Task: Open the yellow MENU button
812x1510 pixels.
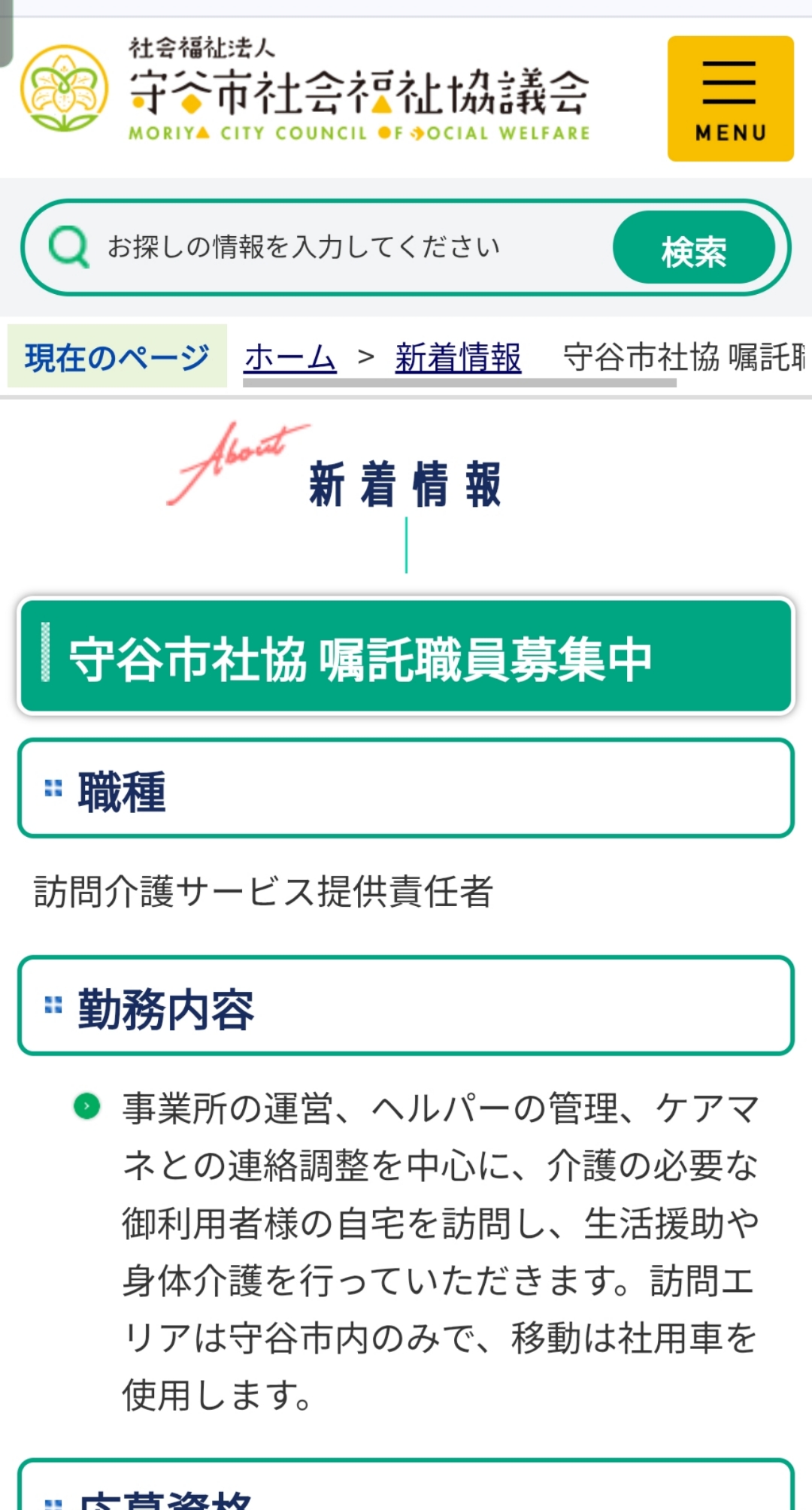Action: (730, 99)
